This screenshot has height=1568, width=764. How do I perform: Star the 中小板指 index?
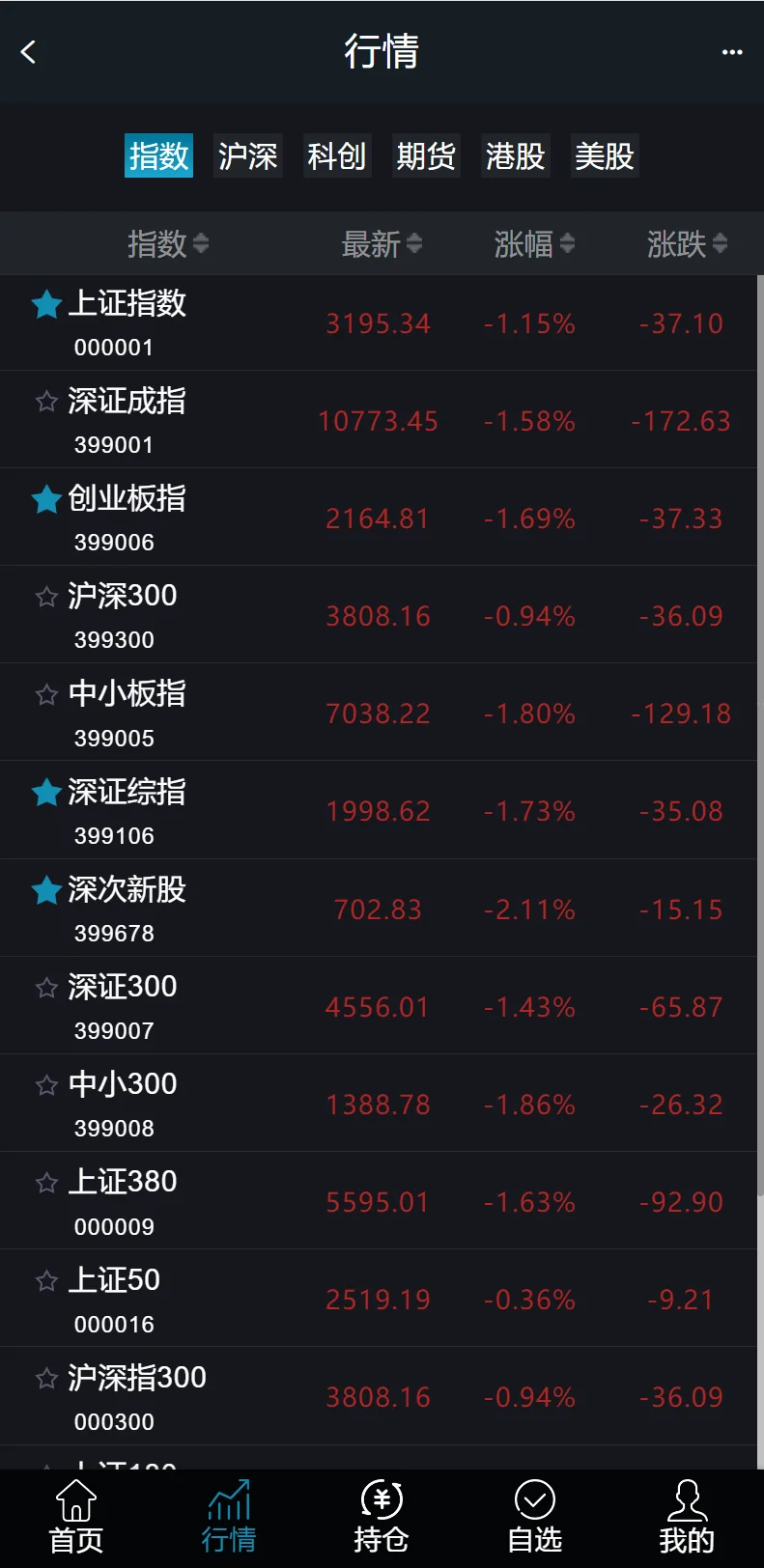coord(46,694)
